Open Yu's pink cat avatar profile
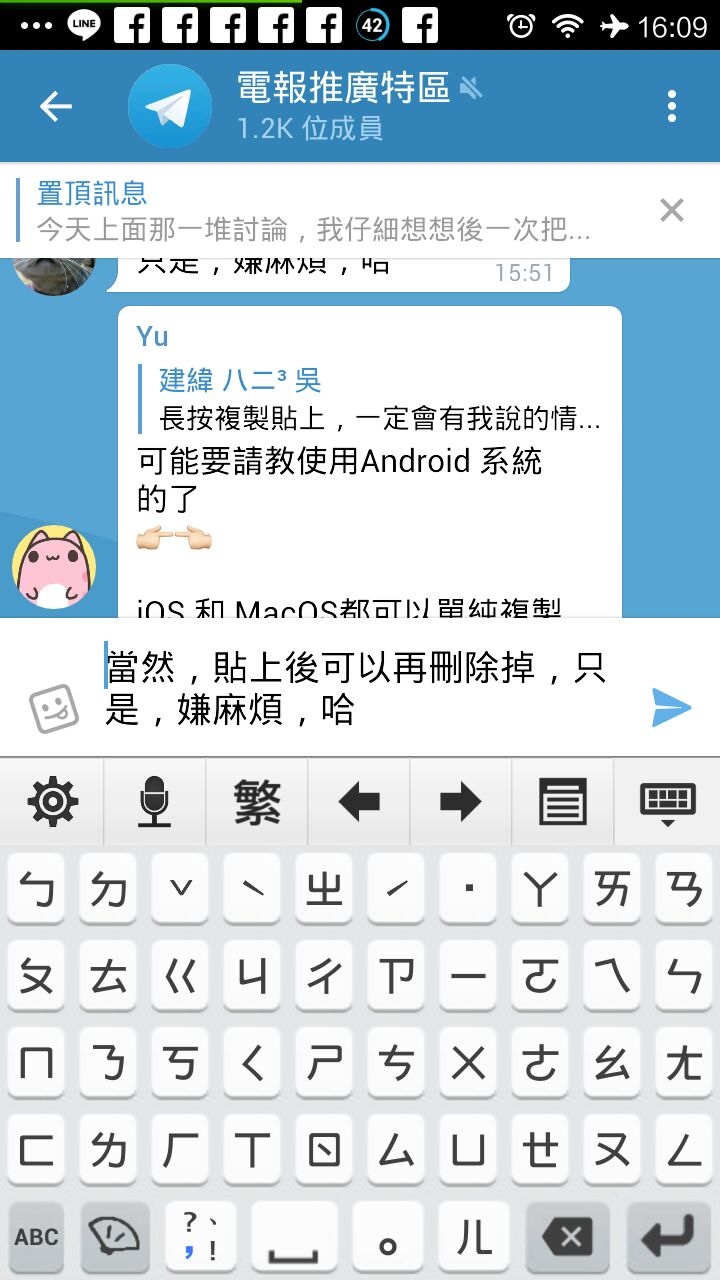 pos(54,567)
